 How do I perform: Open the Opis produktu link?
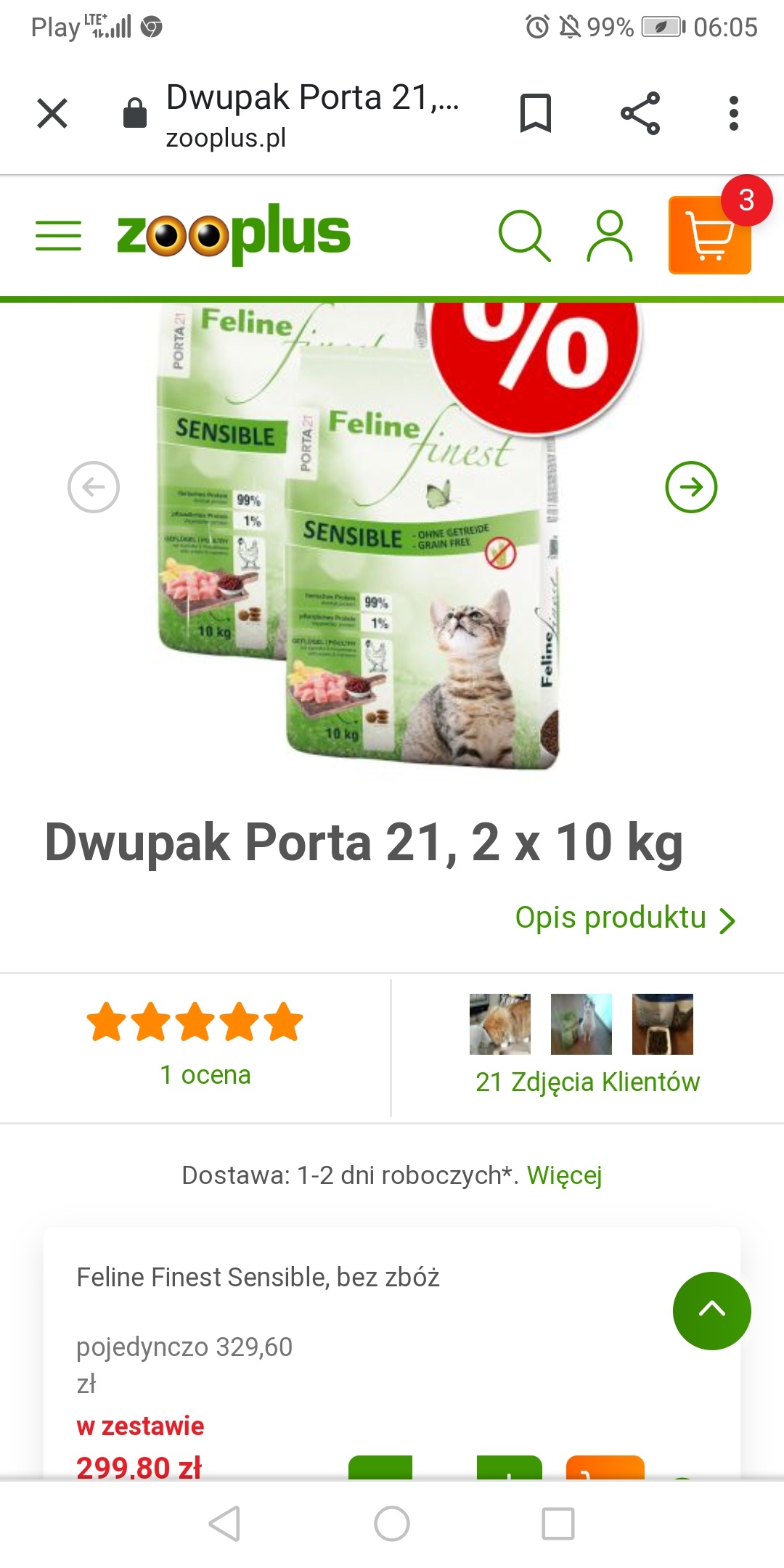[624, 918]
